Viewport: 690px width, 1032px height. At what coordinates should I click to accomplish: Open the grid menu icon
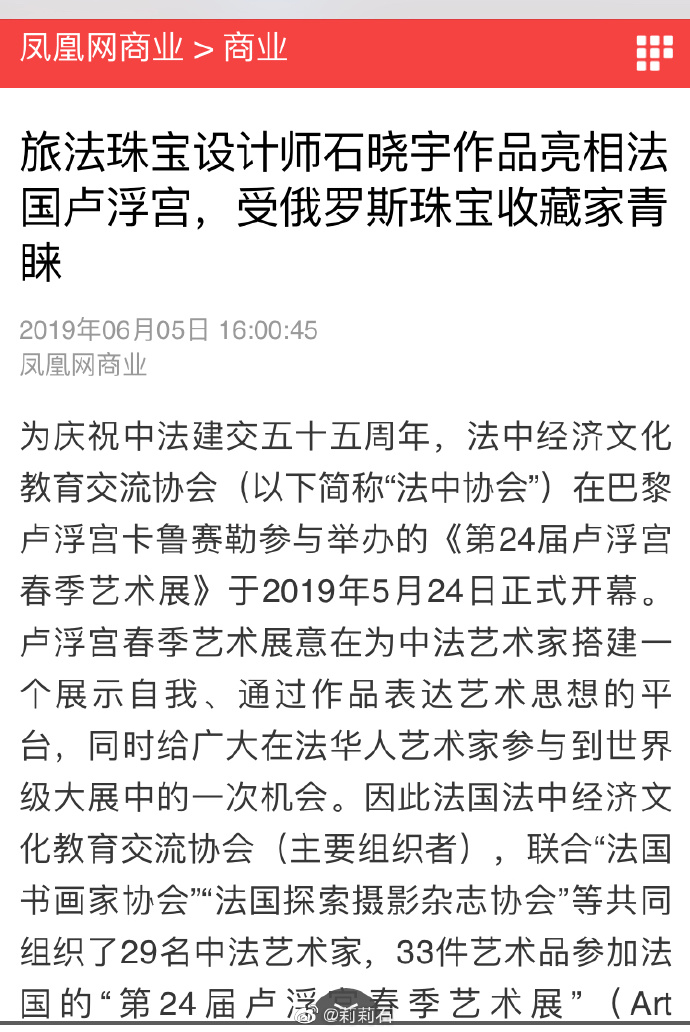(x=654, y=49)
